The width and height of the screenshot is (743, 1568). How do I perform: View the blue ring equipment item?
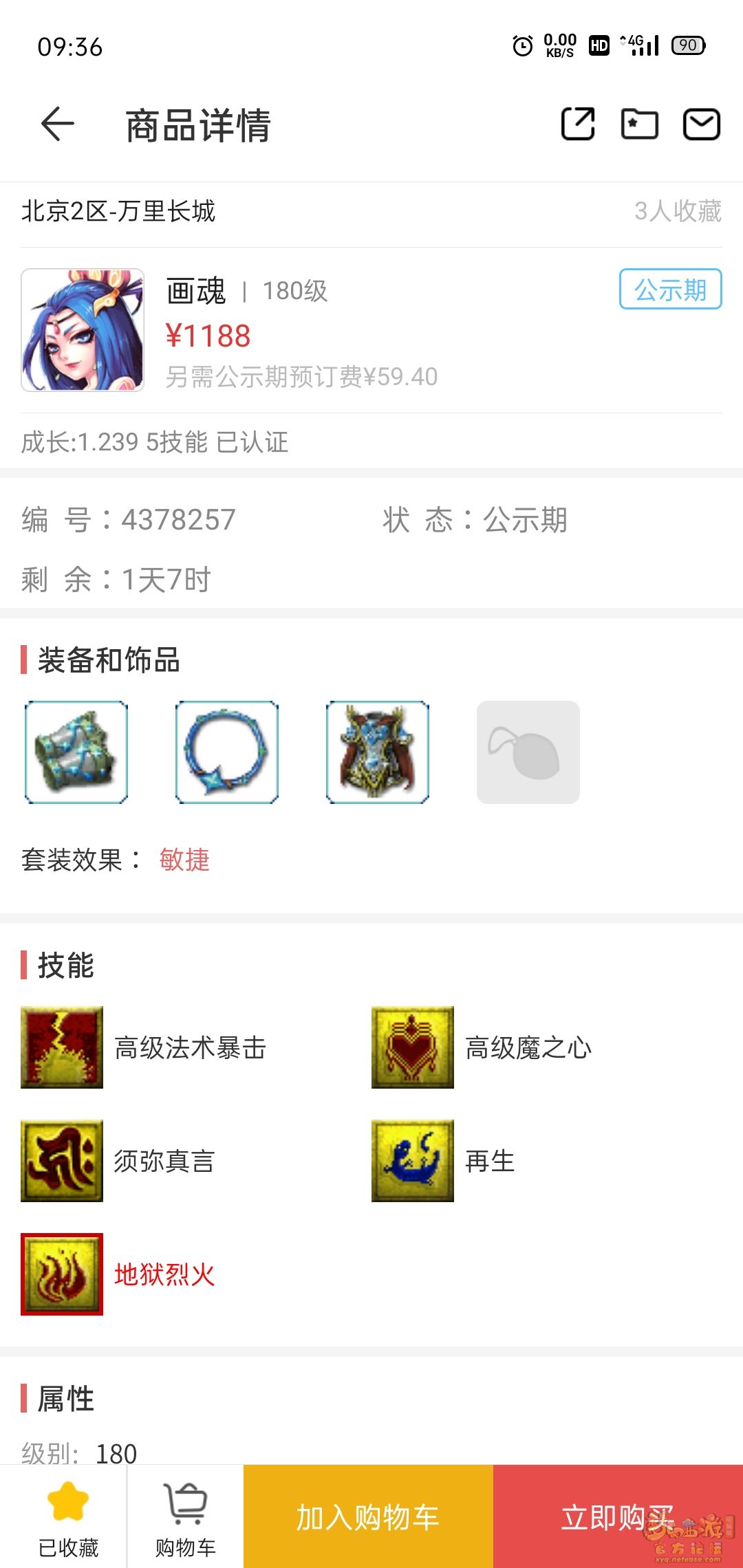[227, 752]
